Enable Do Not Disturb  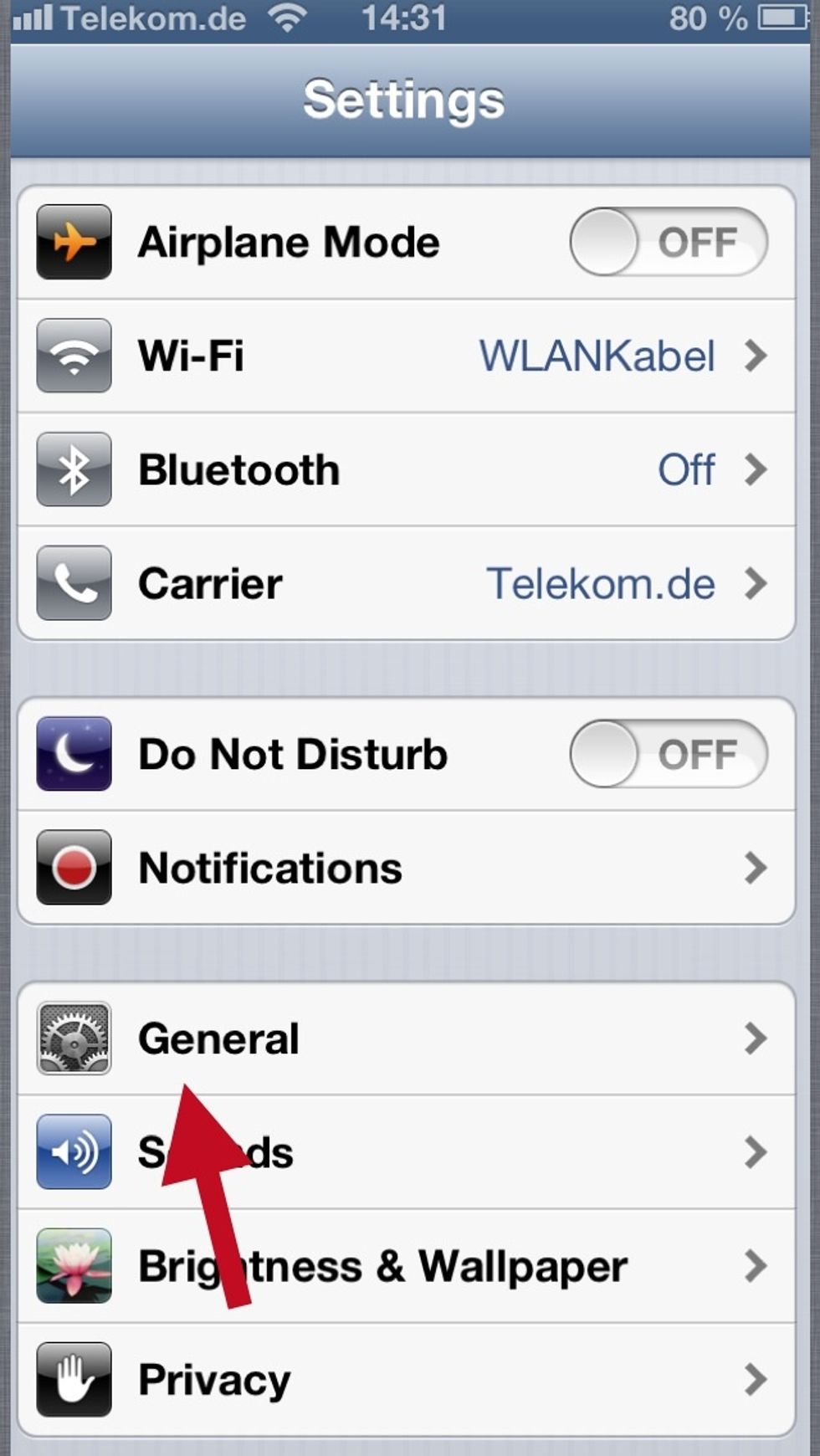coord(668,754)
